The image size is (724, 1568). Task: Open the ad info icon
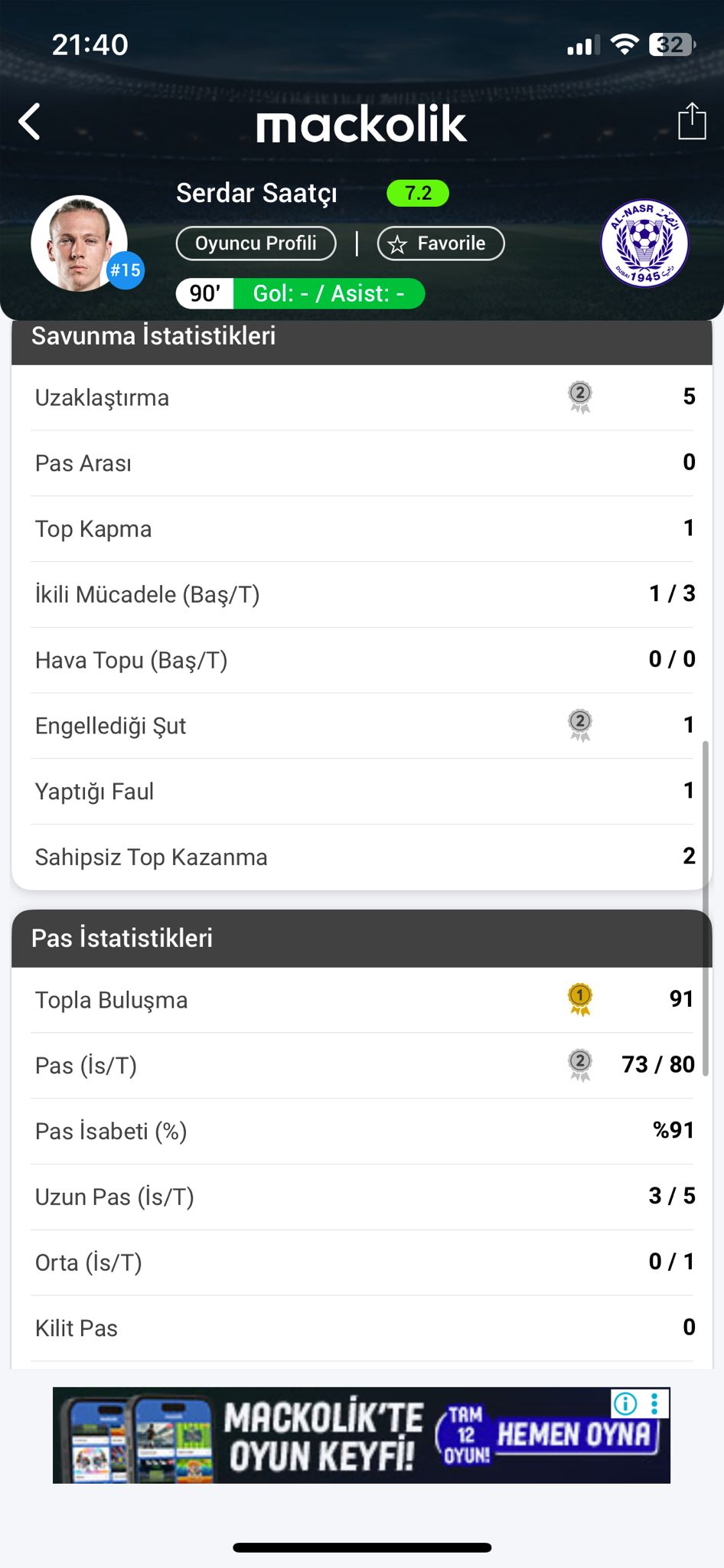[625, 1403]
